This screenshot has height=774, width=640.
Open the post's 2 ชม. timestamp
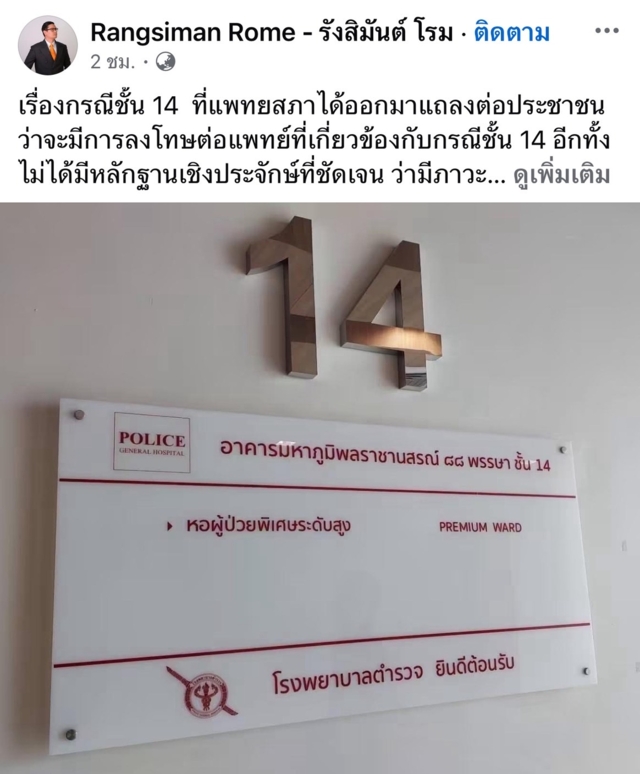click(107, 61)
